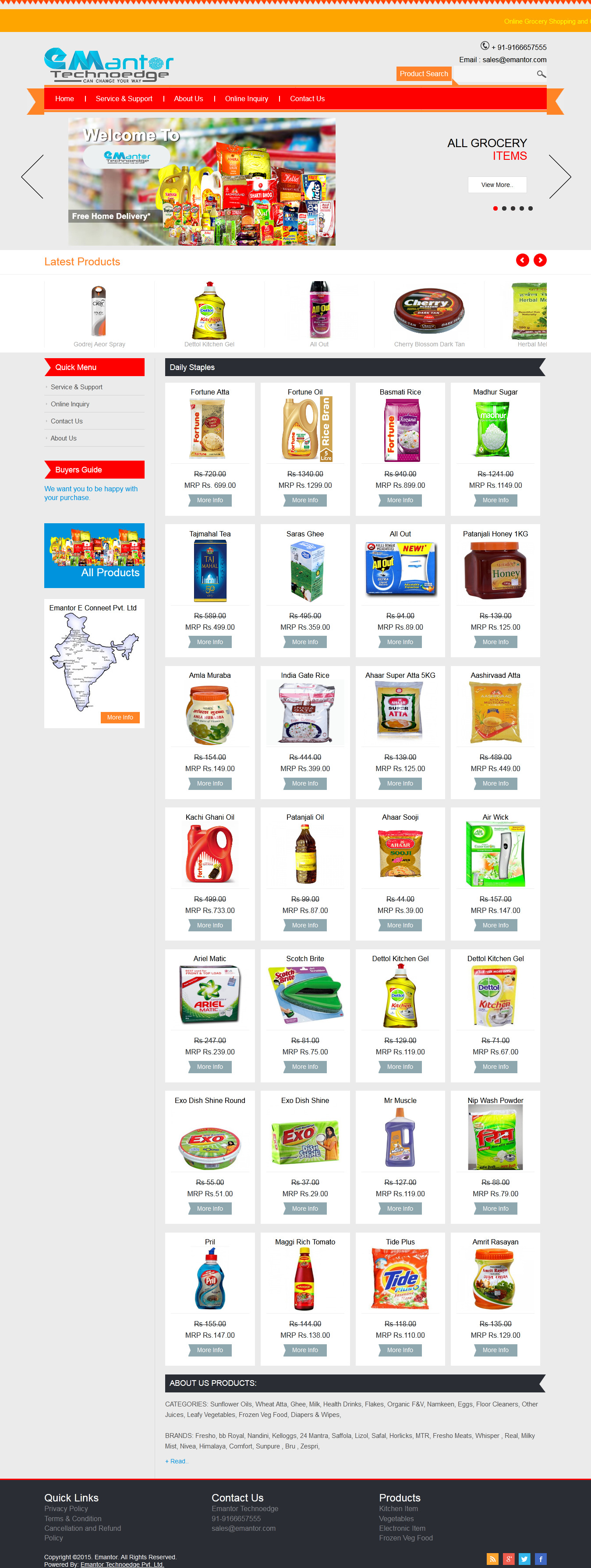The height and width of the screenshot is (1568, 591).
Task: Open the Home navigation item
Action: pos(64,99)
